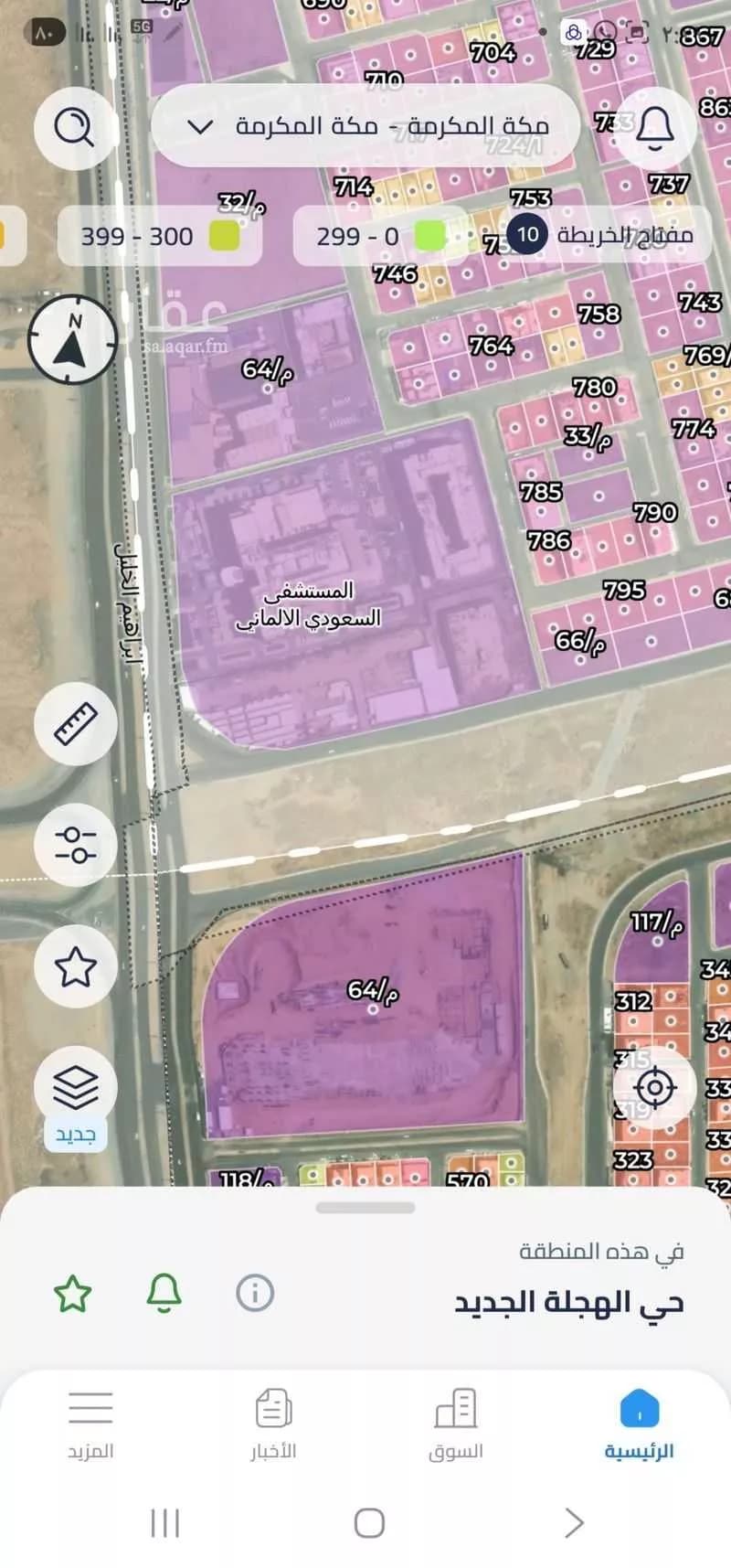Open the ruler measuring tool
The image size is (731, 1568).
75,723
